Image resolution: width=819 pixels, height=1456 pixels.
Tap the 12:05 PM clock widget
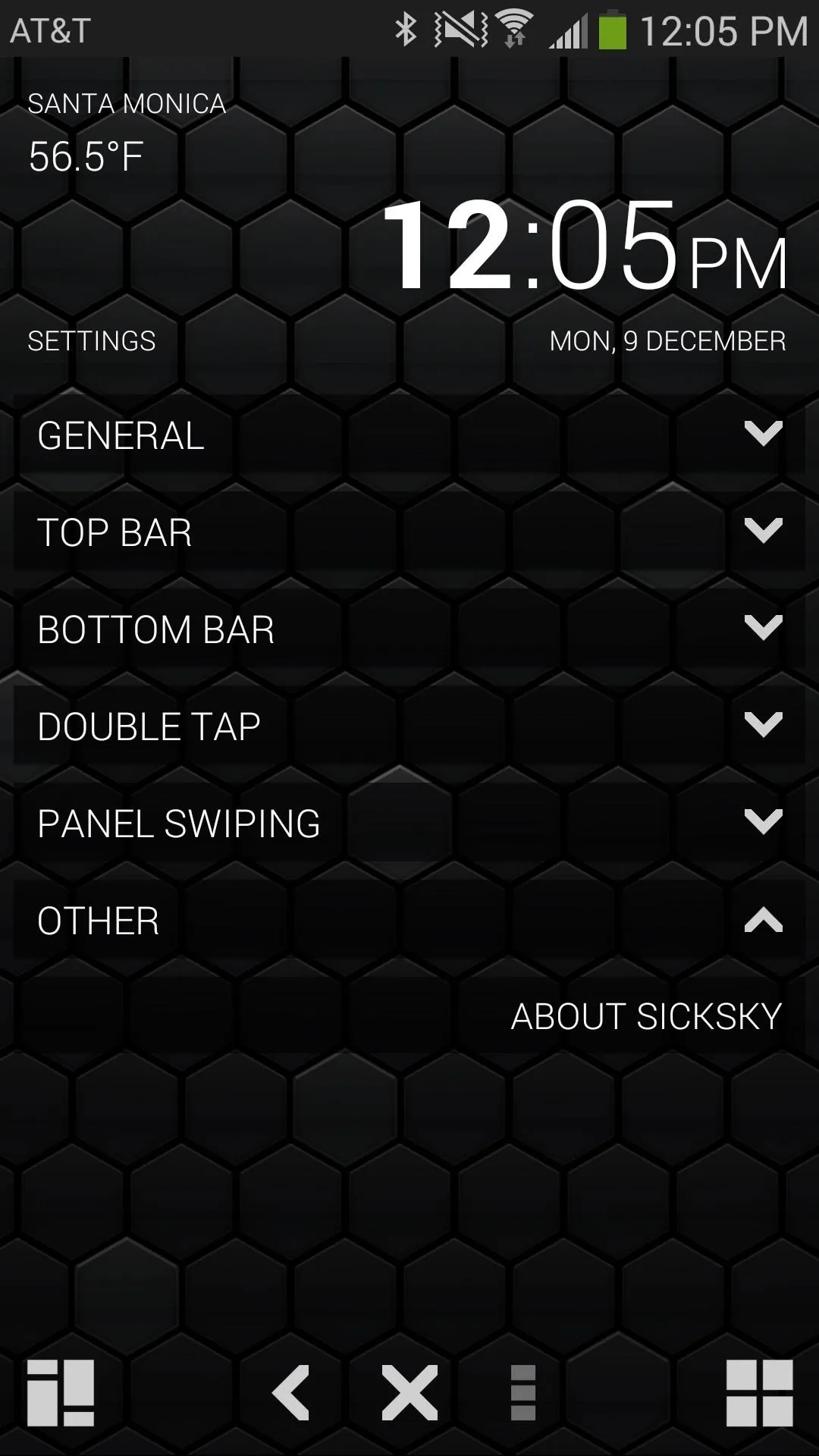[x=585, y=245]
